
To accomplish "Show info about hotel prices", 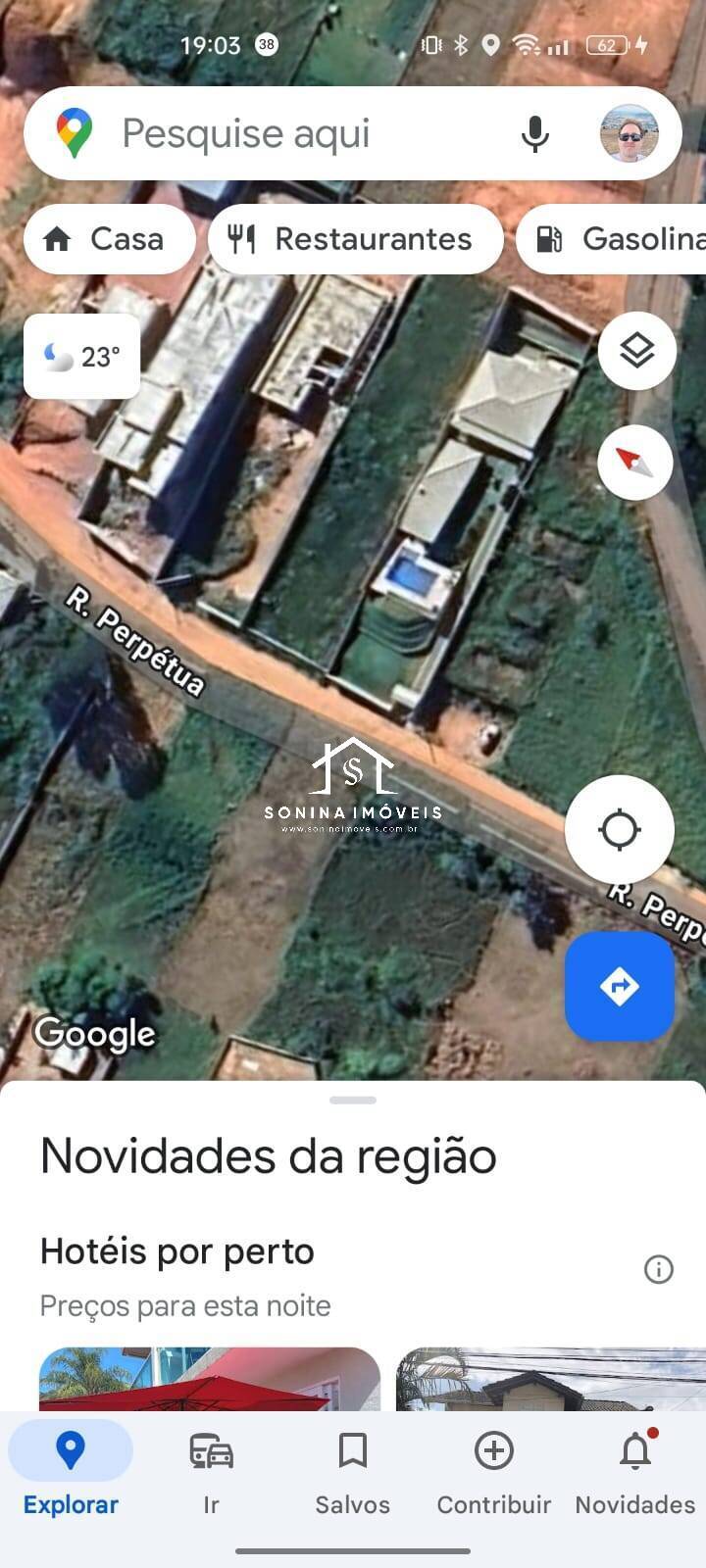I will (x=658, y=1270).
